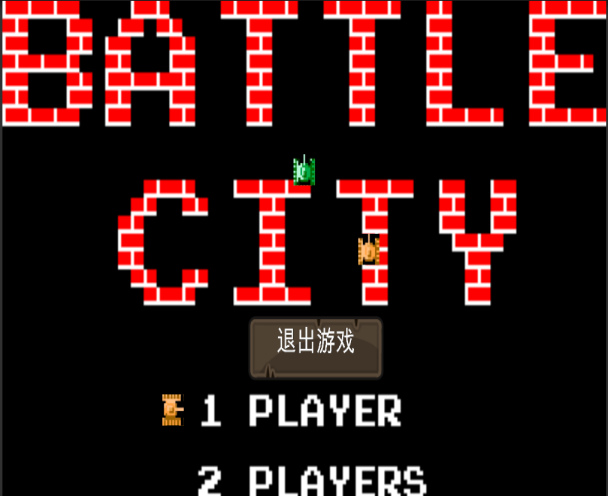Tap the 退出游戏 exit game button
The width and height of the screenshot is (609, 496).
click(315, 346)
